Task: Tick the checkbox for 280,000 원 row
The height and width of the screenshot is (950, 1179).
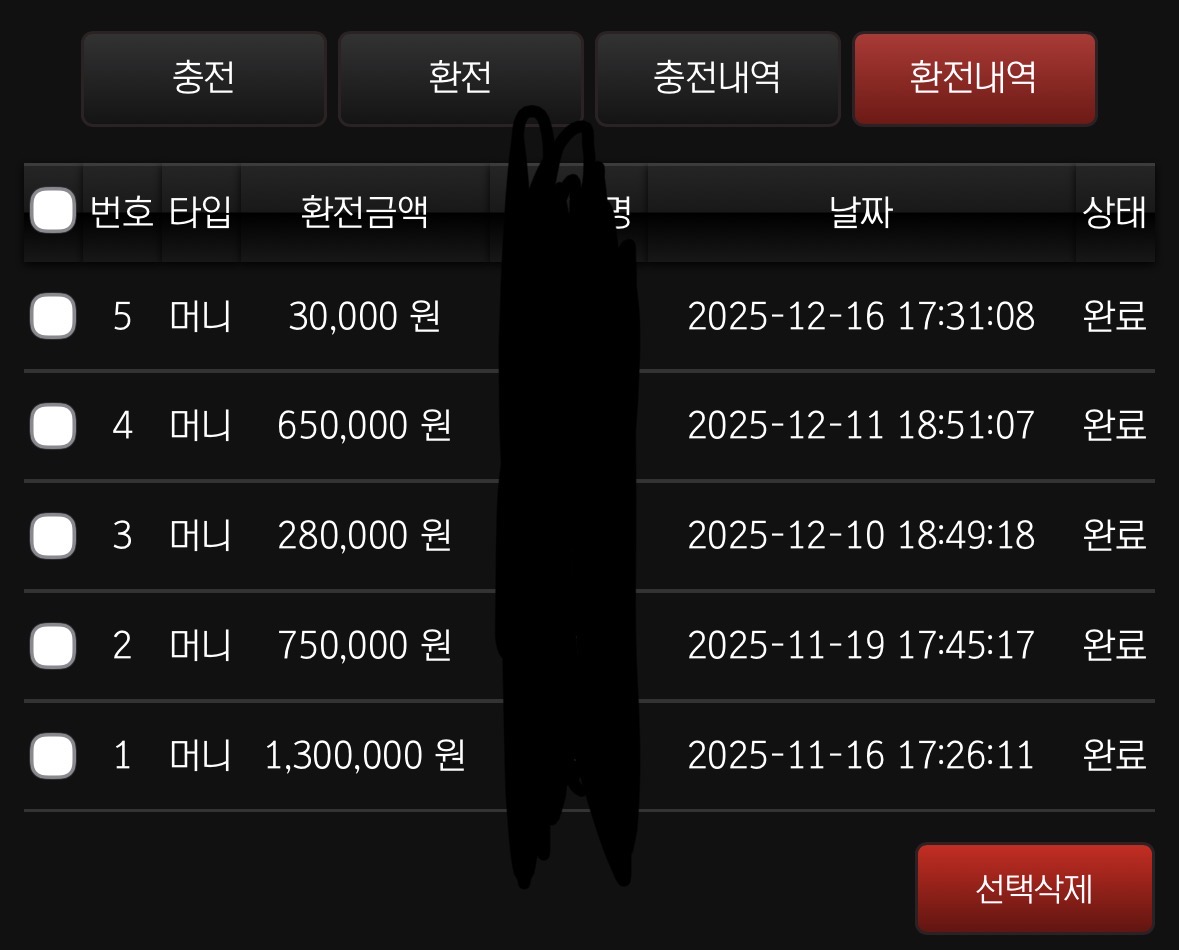Action: click(53, 536)
